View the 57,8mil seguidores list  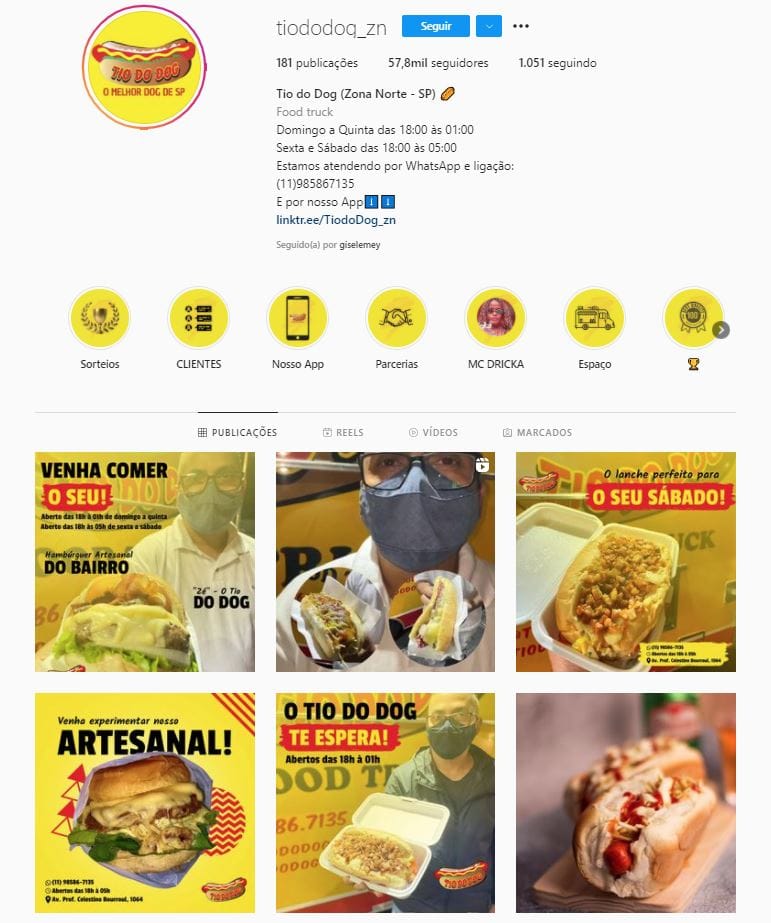pyautogui.click(x=438, y=63)
